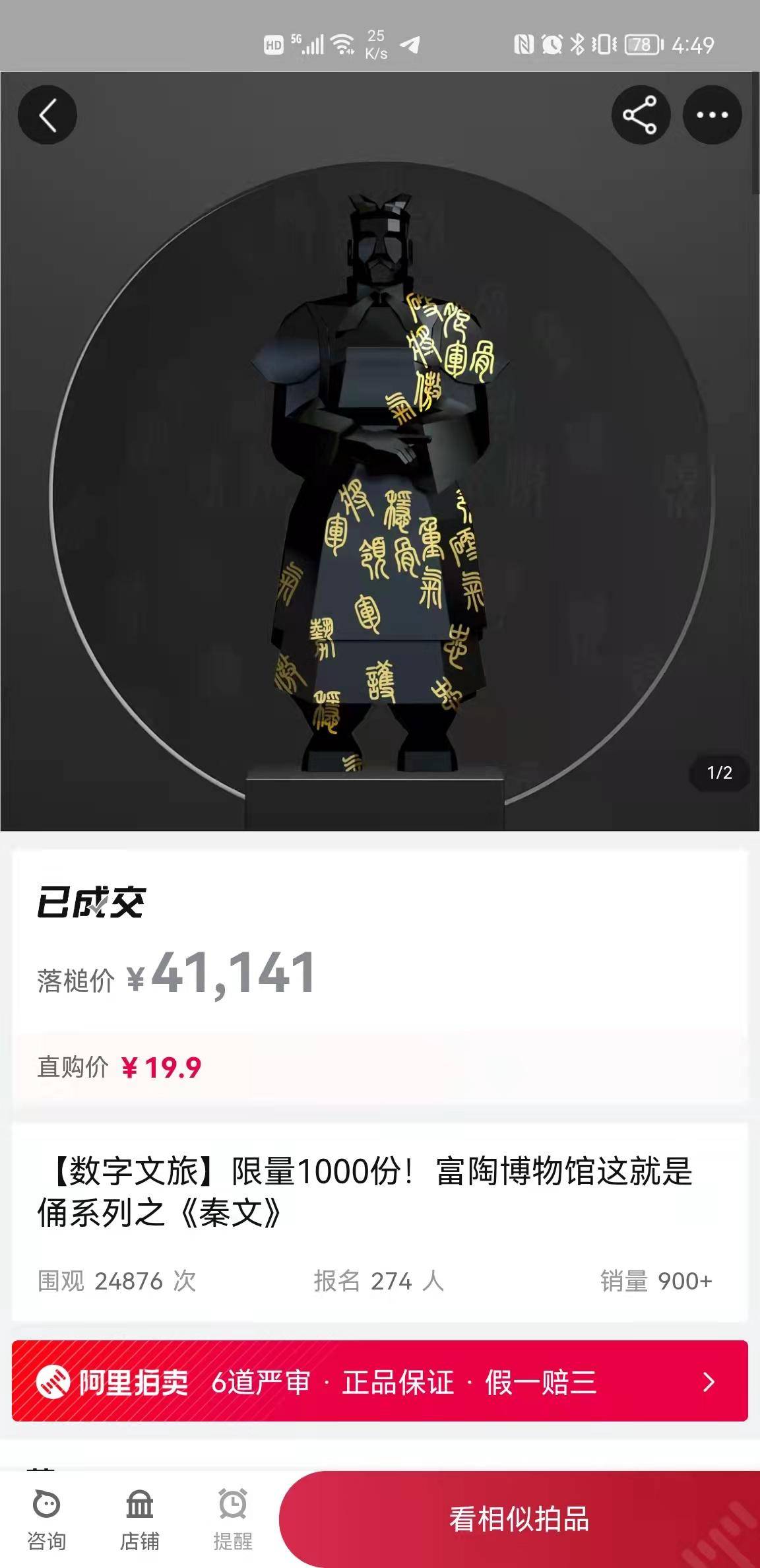760x1568 pixels.
Task: Go back using the top-left arrow
Action: pyautogui.click(x=47, y=115)
